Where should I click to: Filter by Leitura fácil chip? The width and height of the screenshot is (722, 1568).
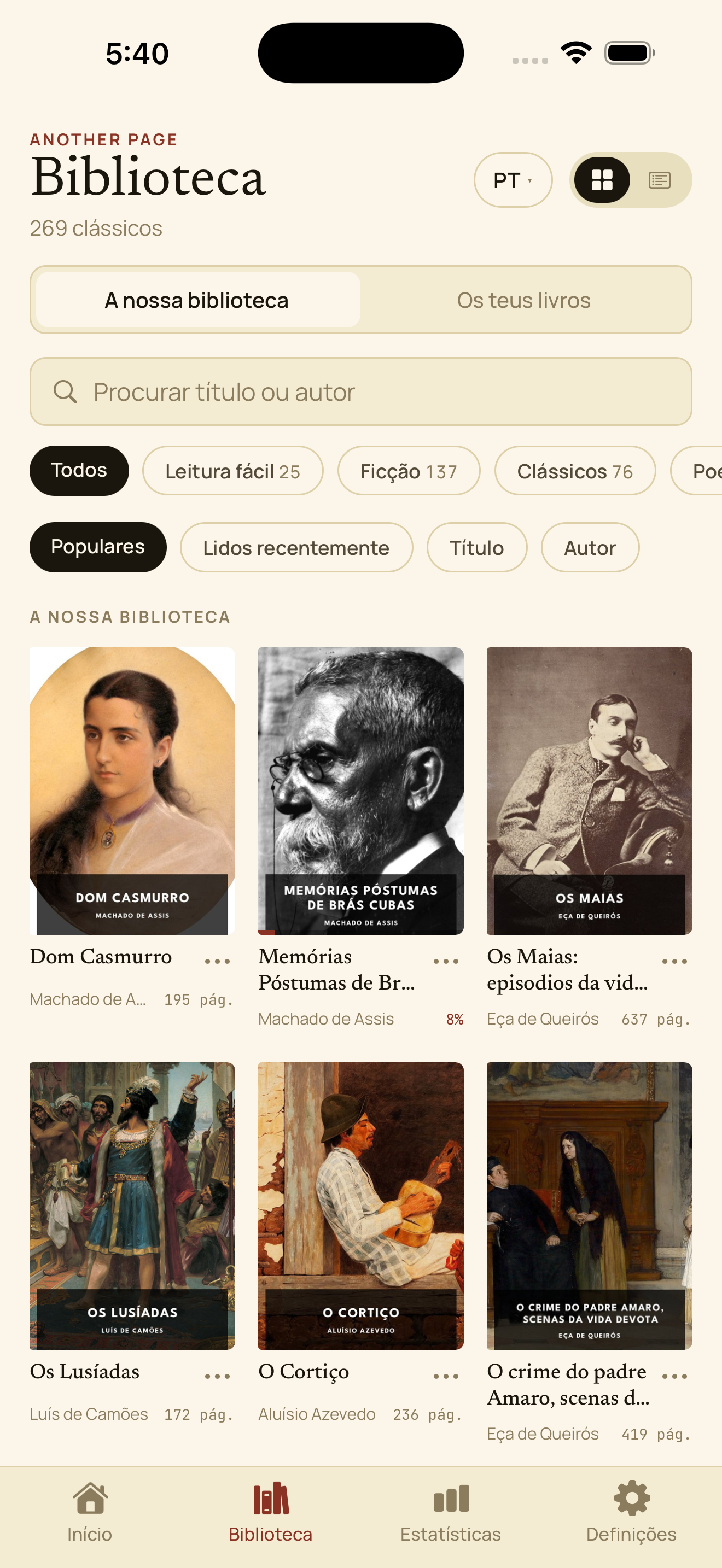tap(232, 471)
